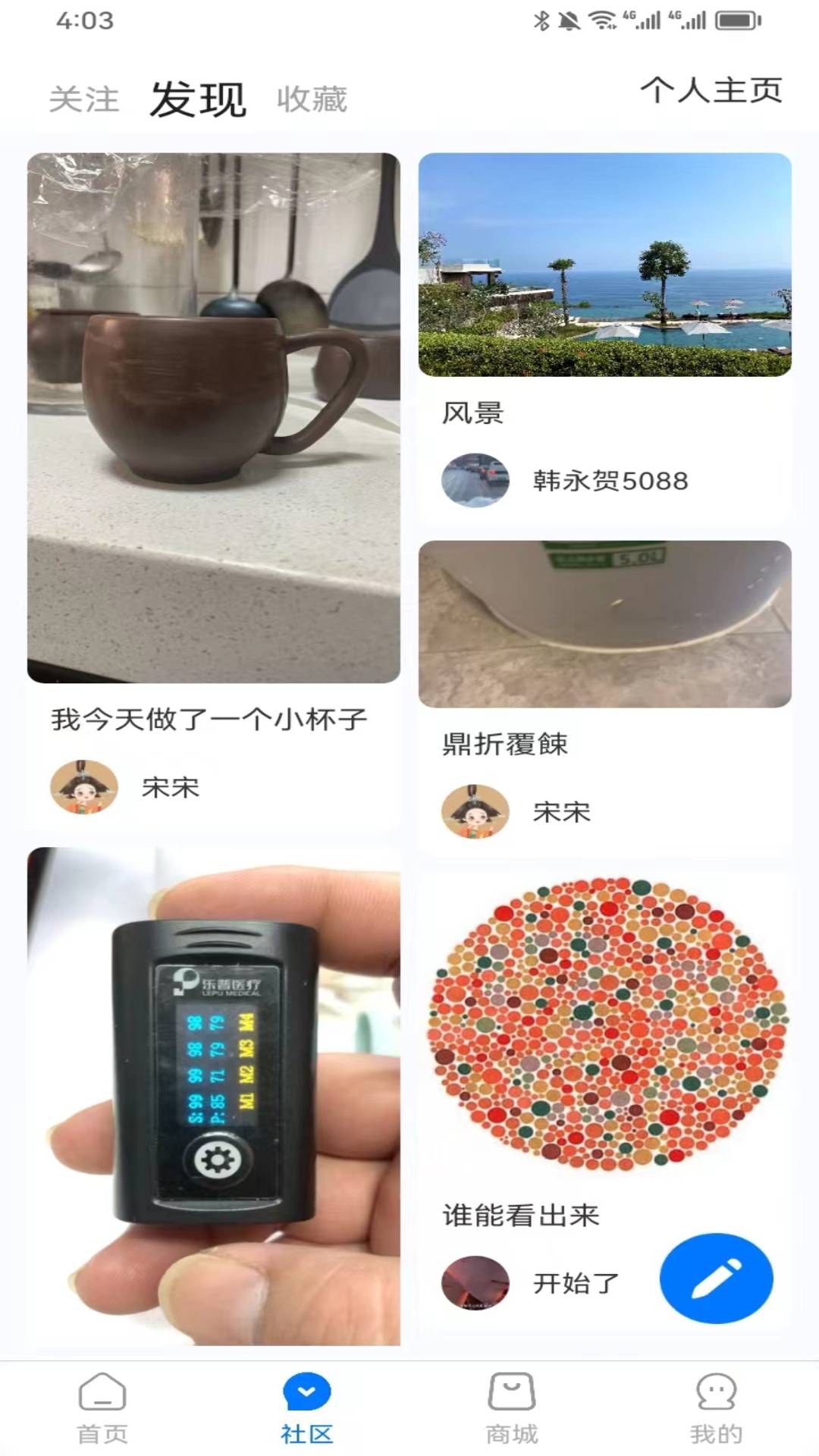
Task: Switch to the 关注 tab
Action: [x=83, y=97]
